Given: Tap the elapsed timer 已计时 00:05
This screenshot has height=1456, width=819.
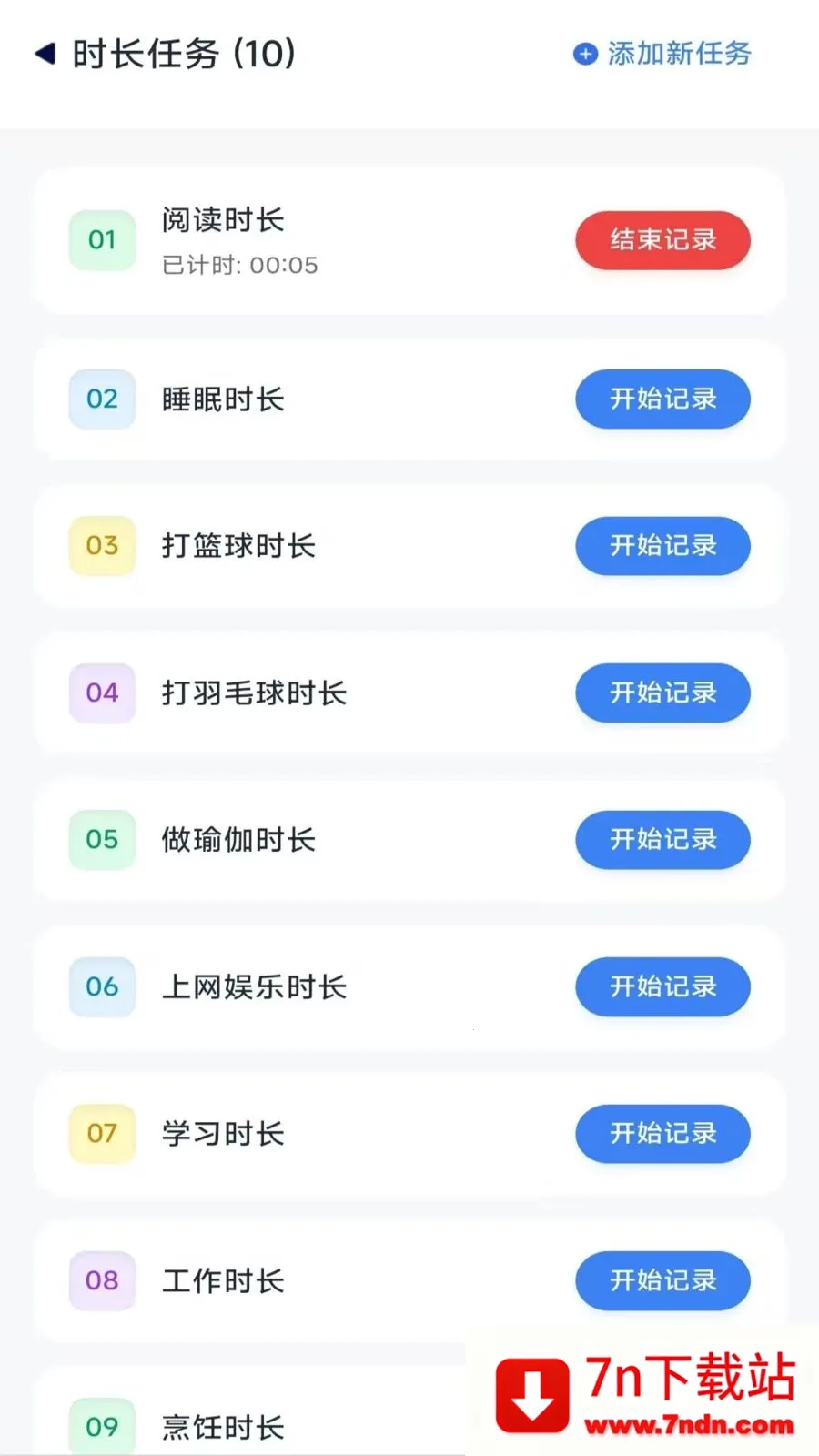Looking at the screenshot, I should pos(239,265).
